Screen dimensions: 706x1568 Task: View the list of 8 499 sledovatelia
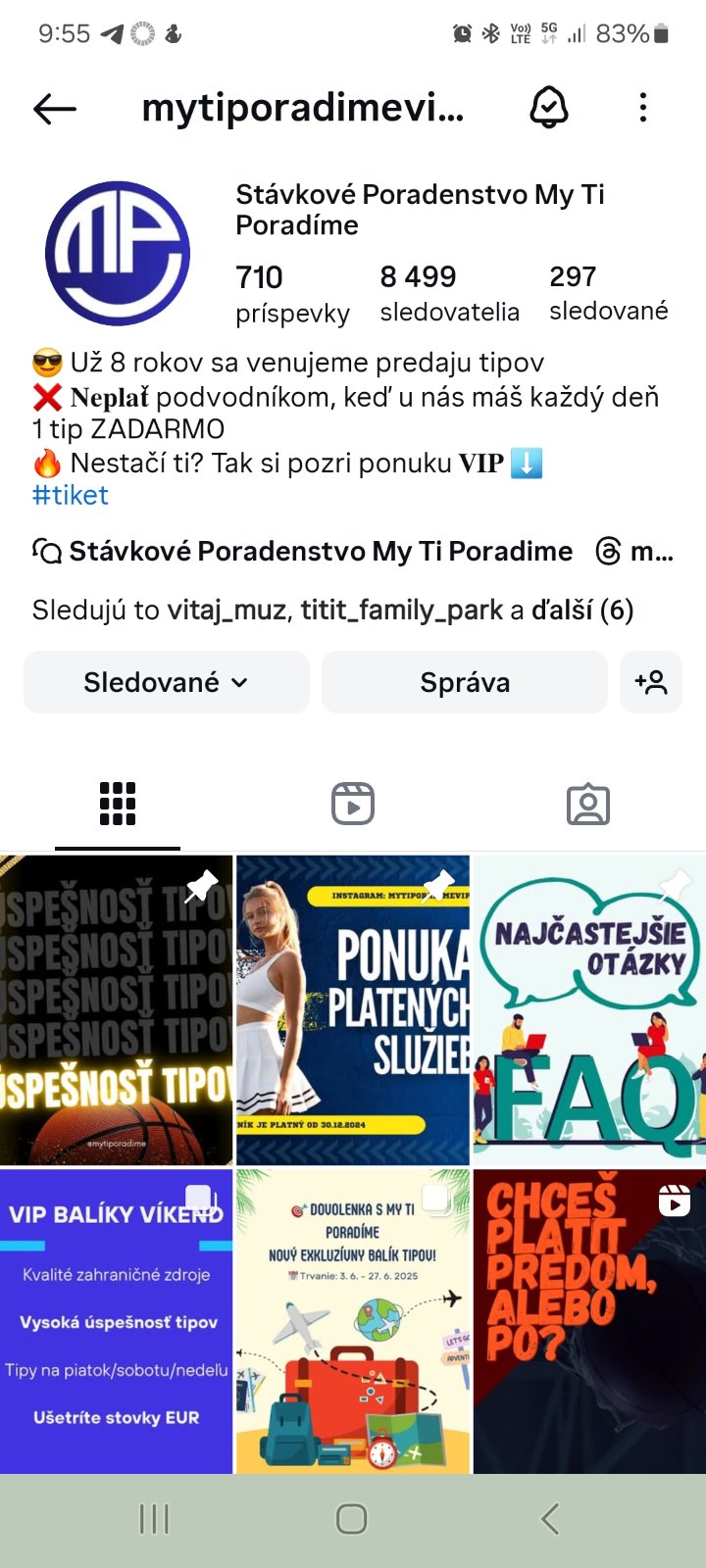click(449, 293)
